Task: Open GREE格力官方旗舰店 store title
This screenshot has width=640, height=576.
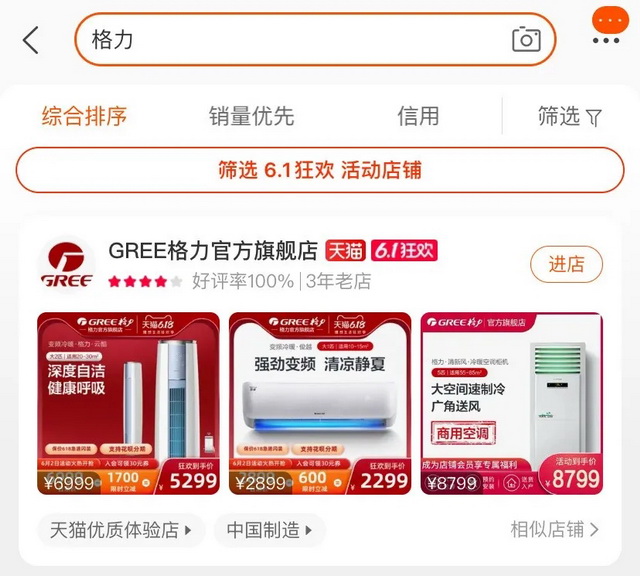Action: (x=212, y=250)
